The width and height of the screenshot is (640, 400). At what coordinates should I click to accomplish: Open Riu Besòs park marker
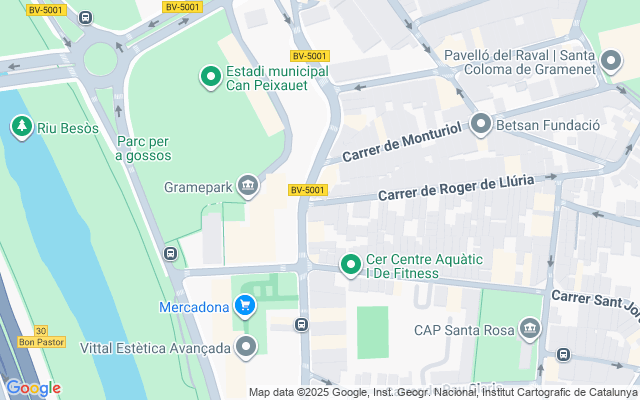click(20, 127)
